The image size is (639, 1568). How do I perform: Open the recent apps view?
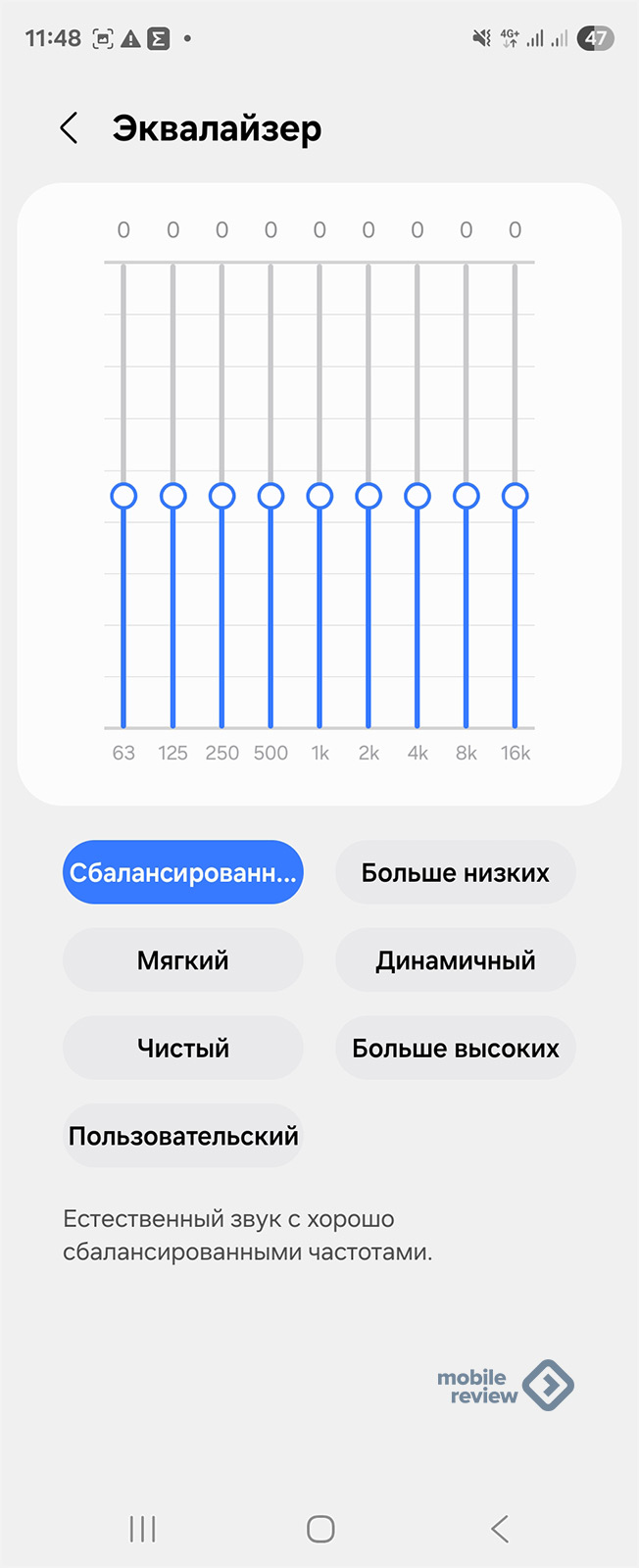pos(143,1529)
